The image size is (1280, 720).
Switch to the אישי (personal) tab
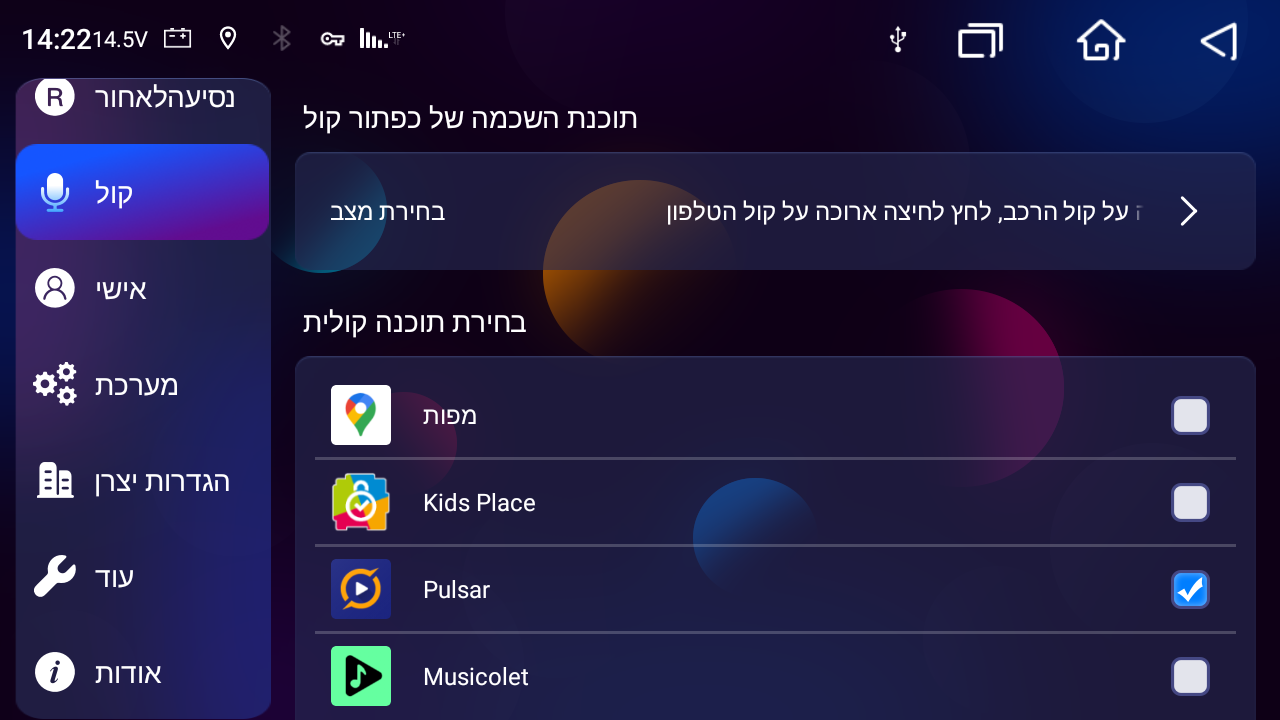(142, 288)
